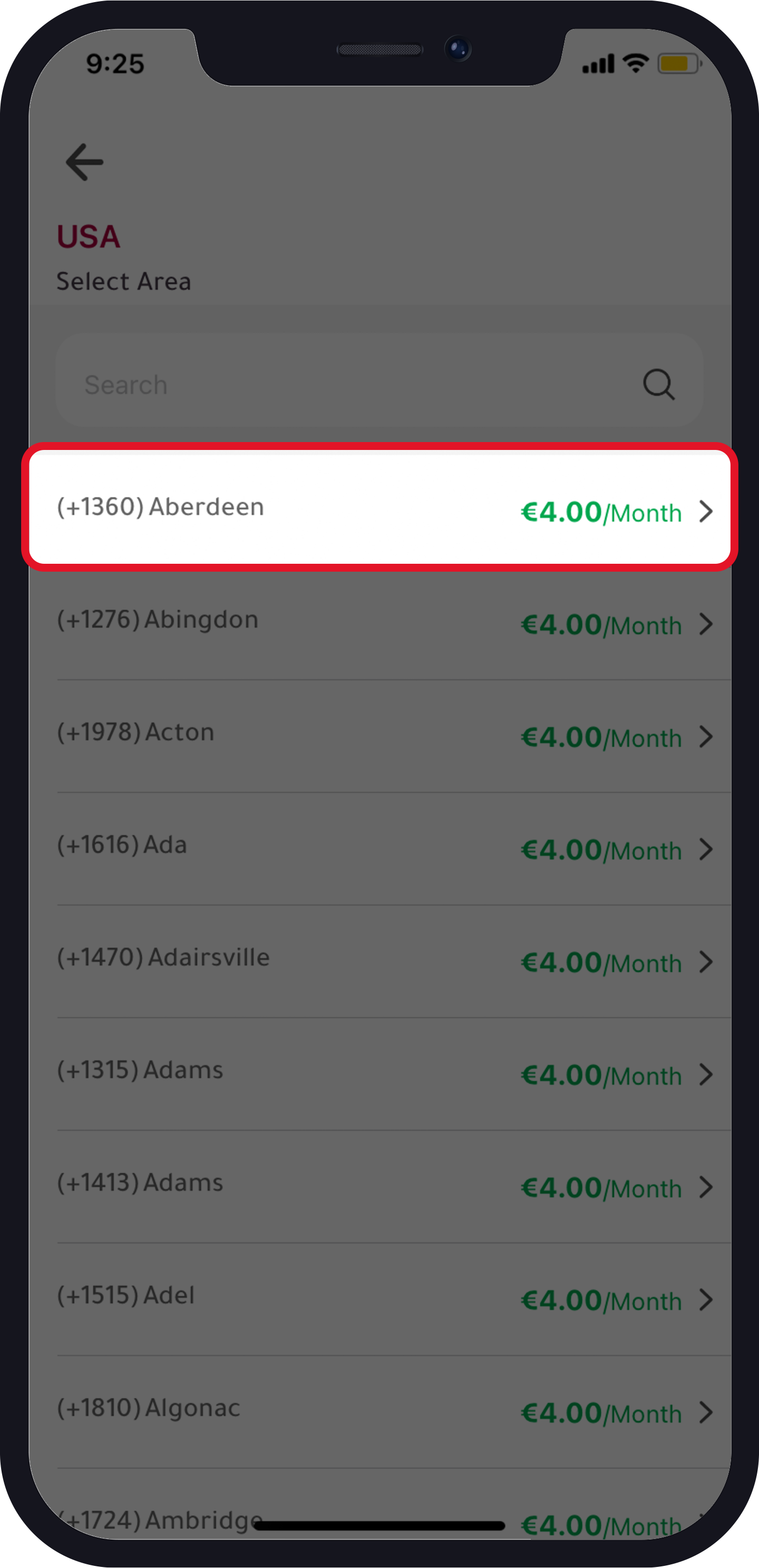Select the (+1810) Algonac area
Screen dimensions: 759x1568
click(x=379, y=1410)
